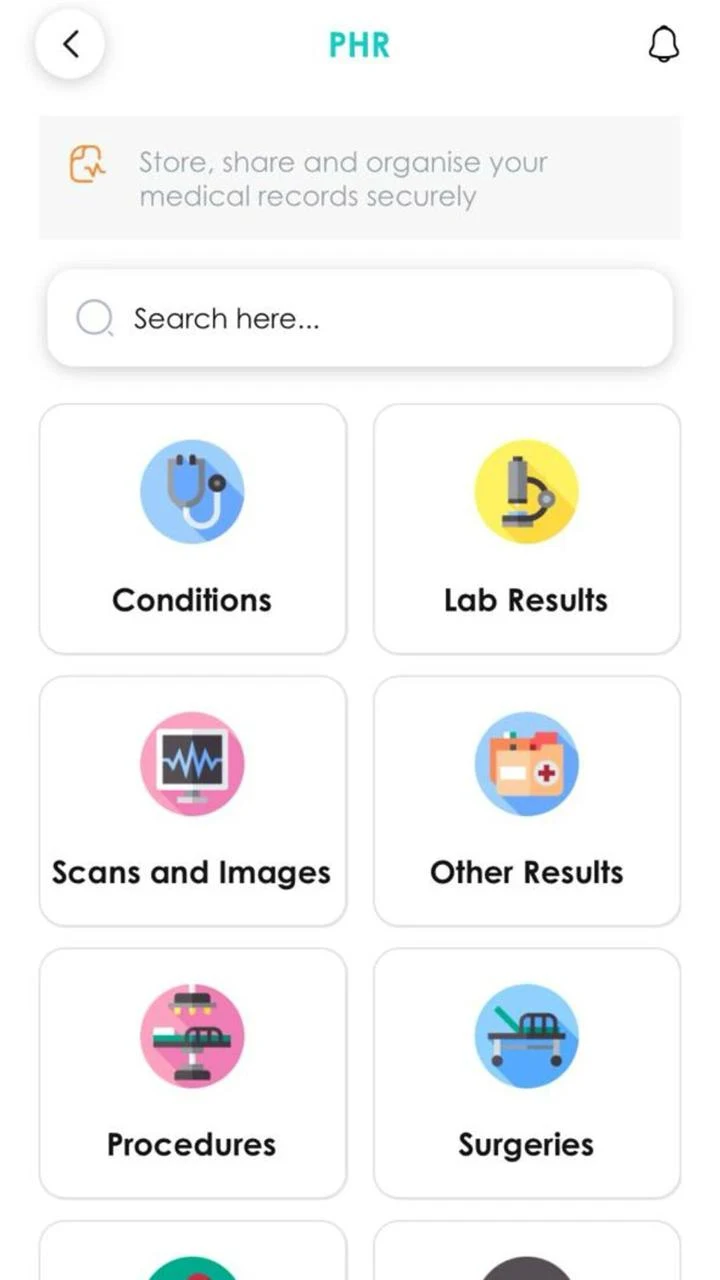Tap the Search here field
Screen dimensions: 720x1280
(360, 319)
